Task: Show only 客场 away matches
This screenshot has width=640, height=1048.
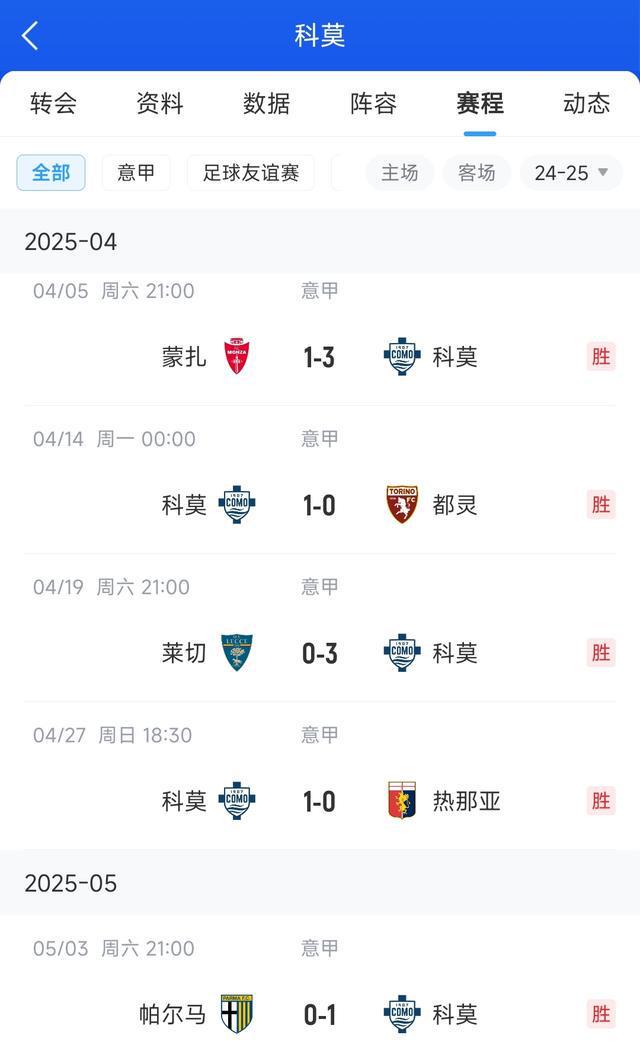Action: (477, 173)
